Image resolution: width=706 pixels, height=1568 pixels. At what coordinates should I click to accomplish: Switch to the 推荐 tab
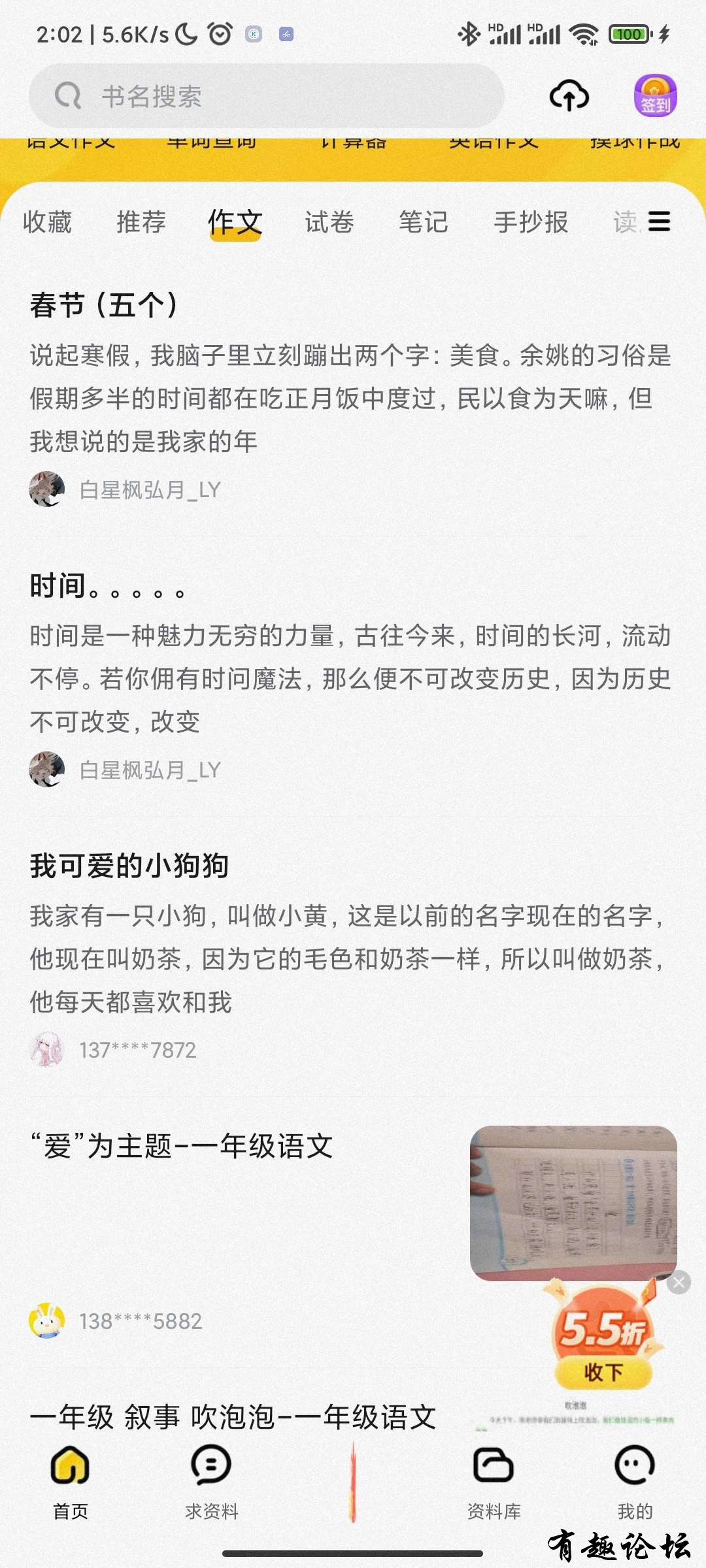point(141,222)
